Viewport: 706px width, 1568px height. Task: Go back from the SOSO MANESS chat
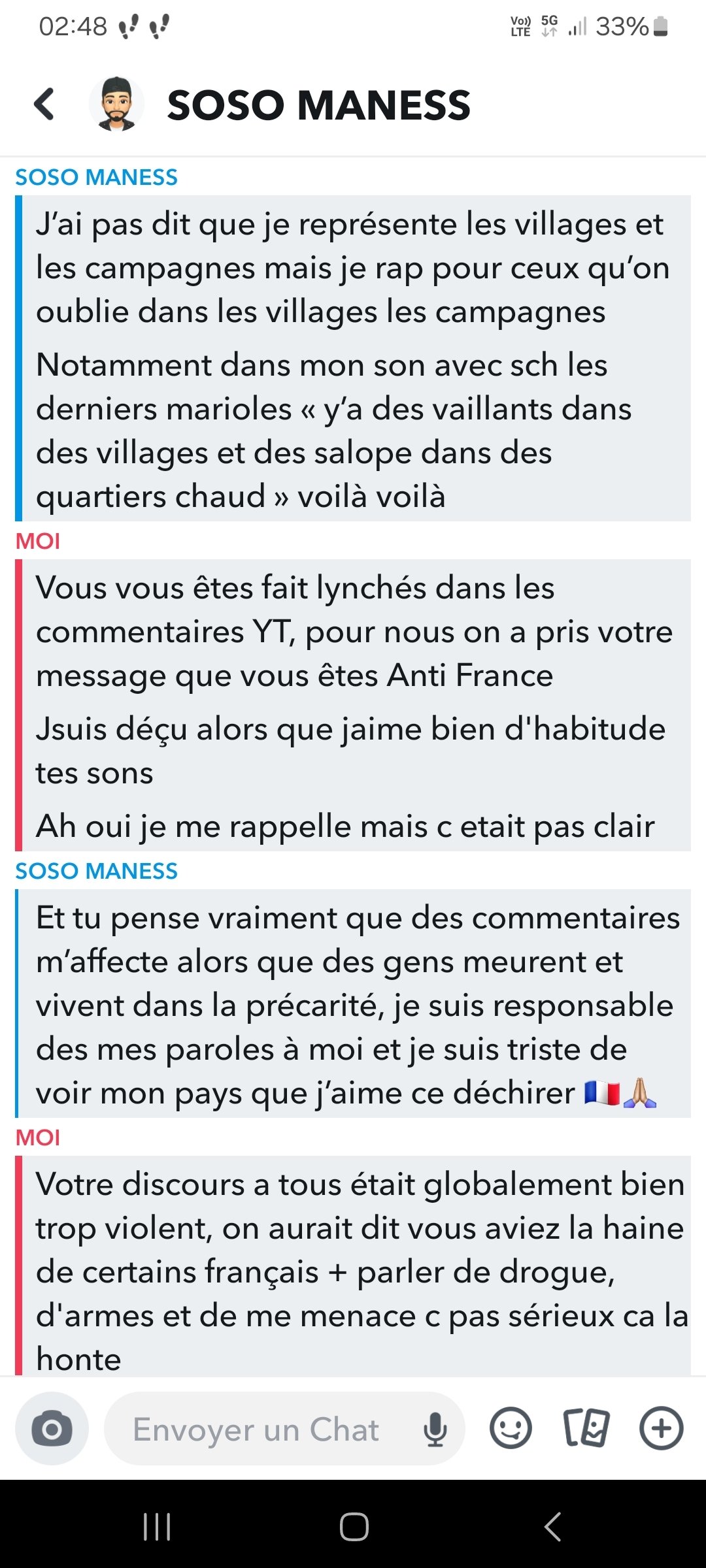click(x=44, y=105)
